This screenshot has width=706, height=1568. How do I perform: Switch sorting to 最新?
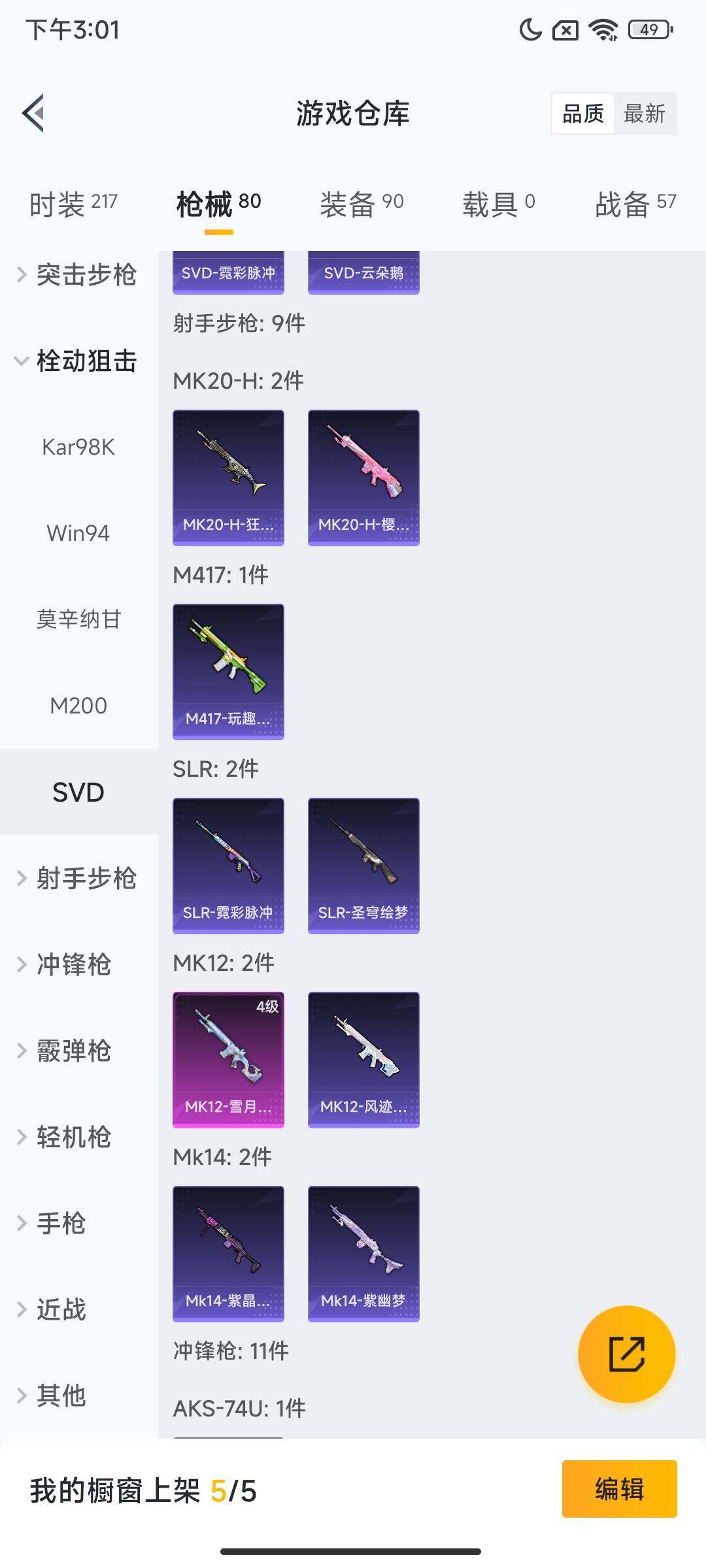point(645,114)
